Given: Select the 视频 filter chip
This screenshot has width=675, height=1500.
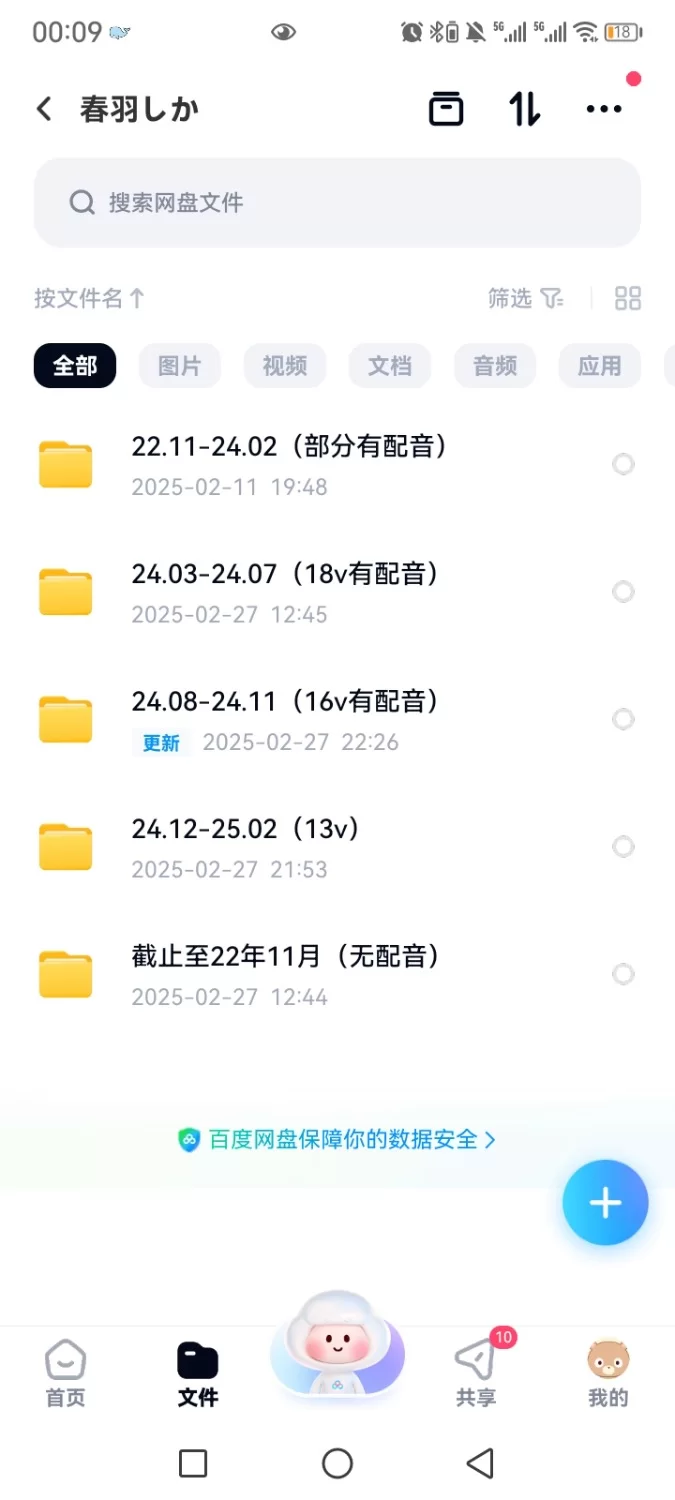Looking at the screenshot, I should click(285, 366).
